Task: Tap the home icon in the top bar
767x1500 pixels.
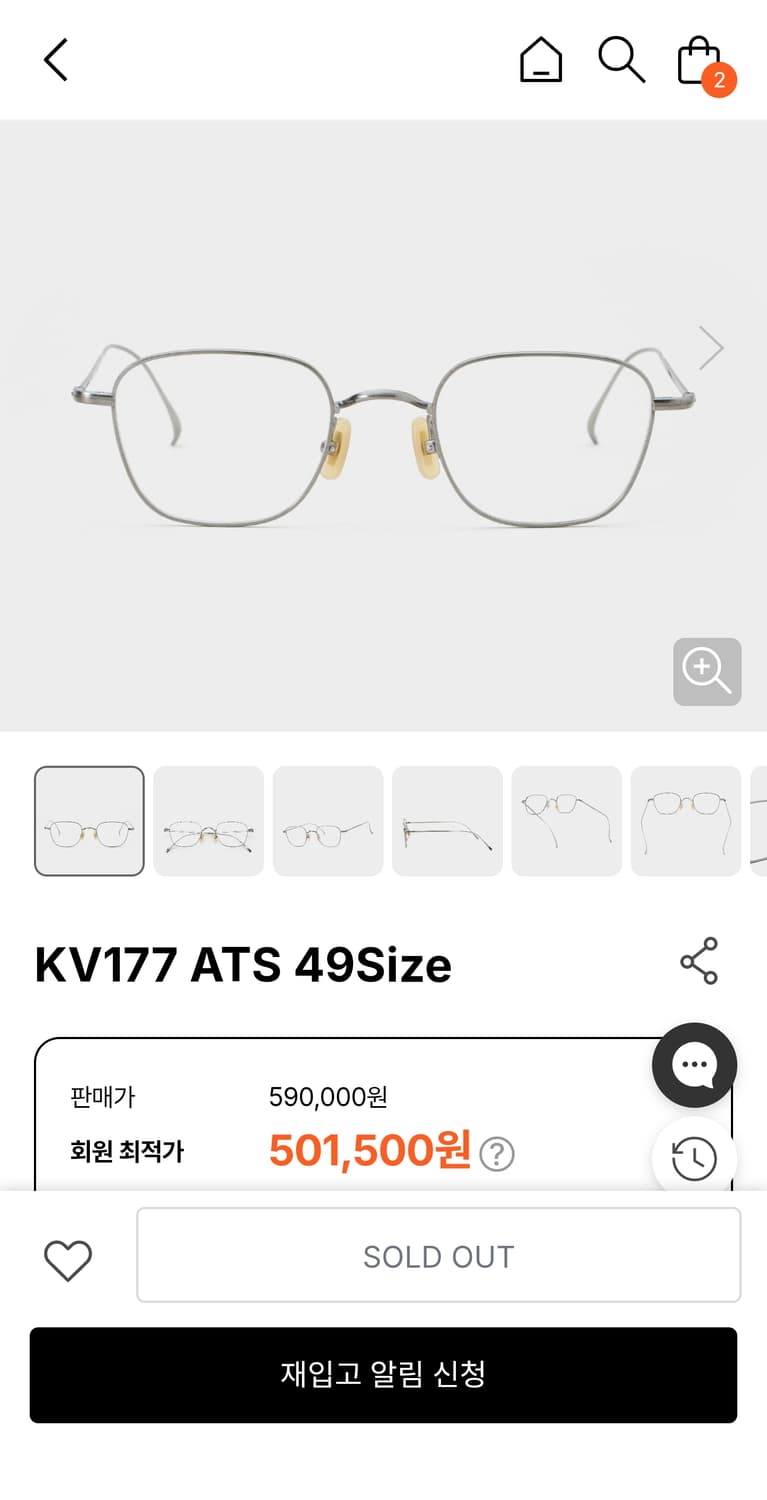Action: [x=540, y=60]
